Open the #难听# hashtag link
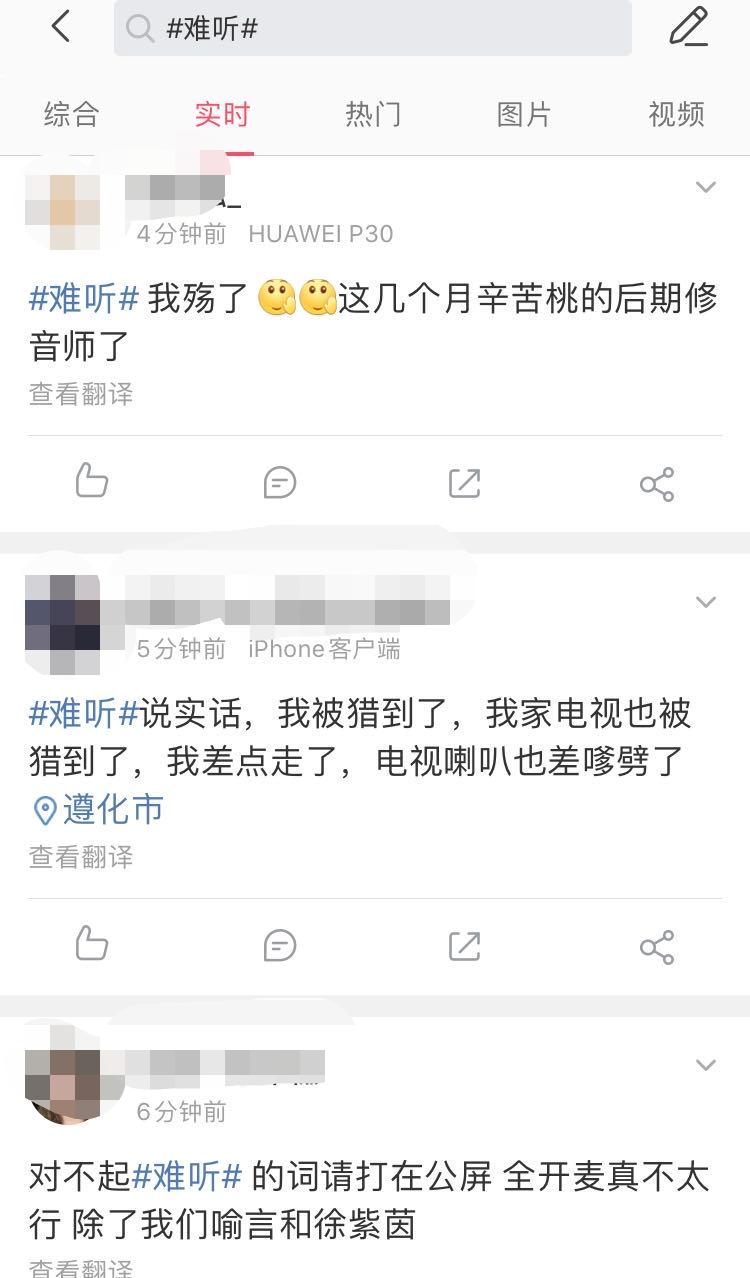 78,297
